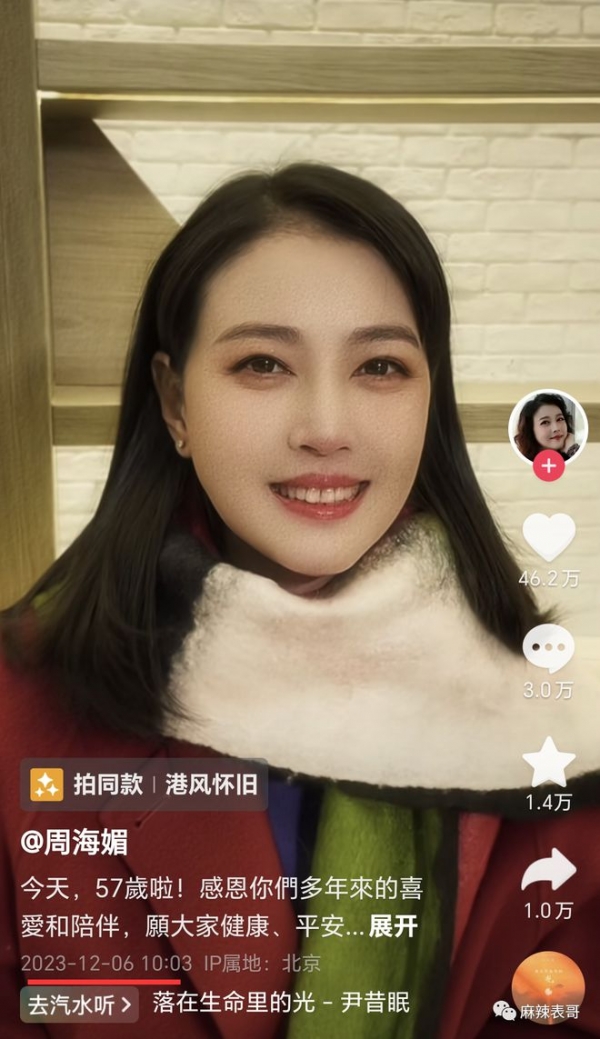
Task: Tap the 去汽水听 button
Action: click(80, 1005)
